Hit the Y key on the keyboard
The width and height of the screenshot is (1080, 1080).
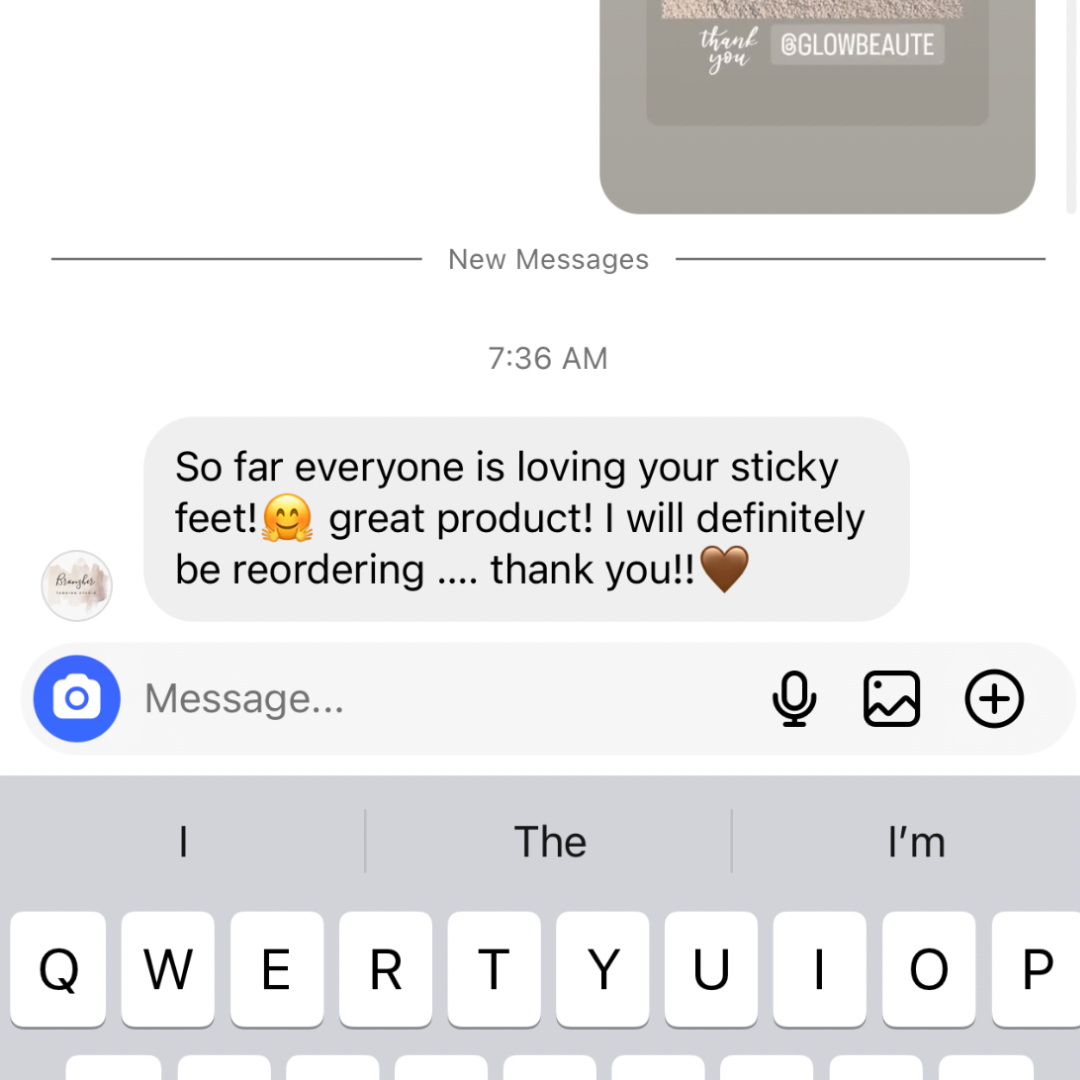click(603, 969)
